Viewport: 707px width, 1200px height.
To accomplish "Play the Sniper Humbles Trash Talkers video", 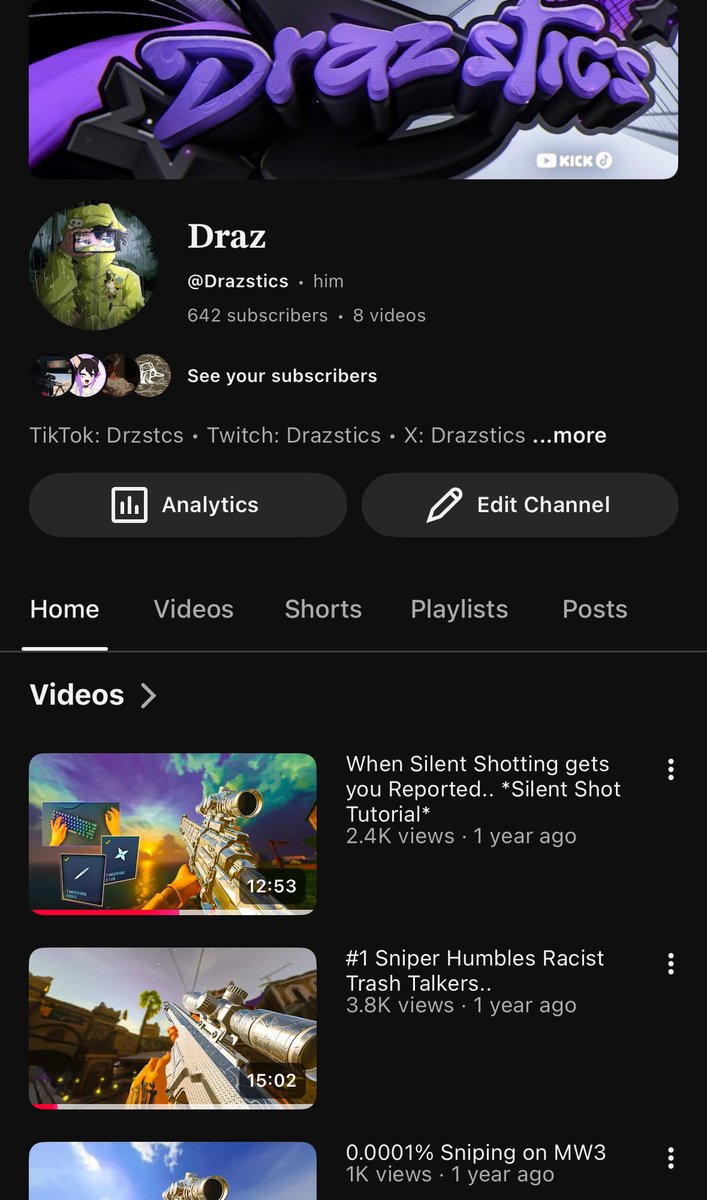I will (x=173, y=1028).
